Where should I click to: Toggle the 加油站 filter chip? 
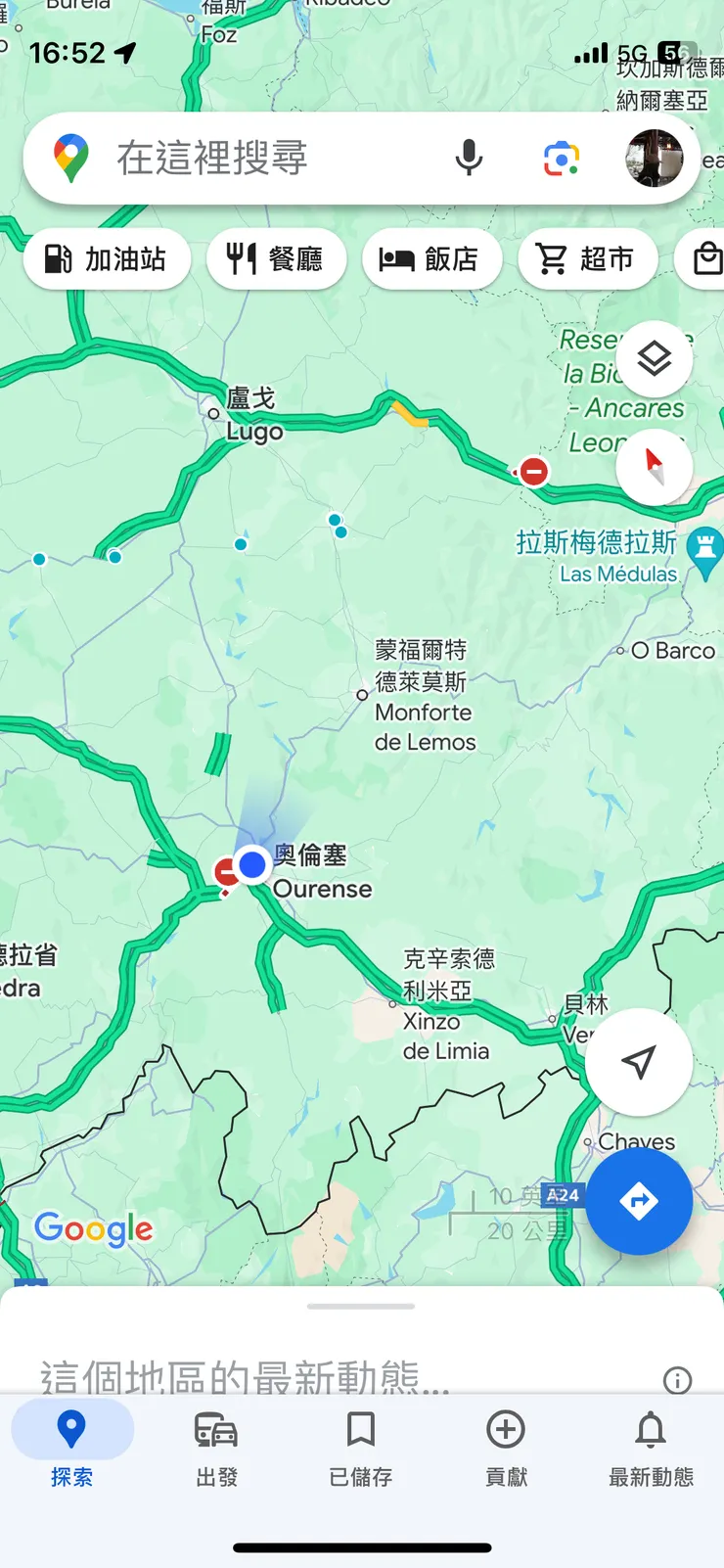point(106,258)
